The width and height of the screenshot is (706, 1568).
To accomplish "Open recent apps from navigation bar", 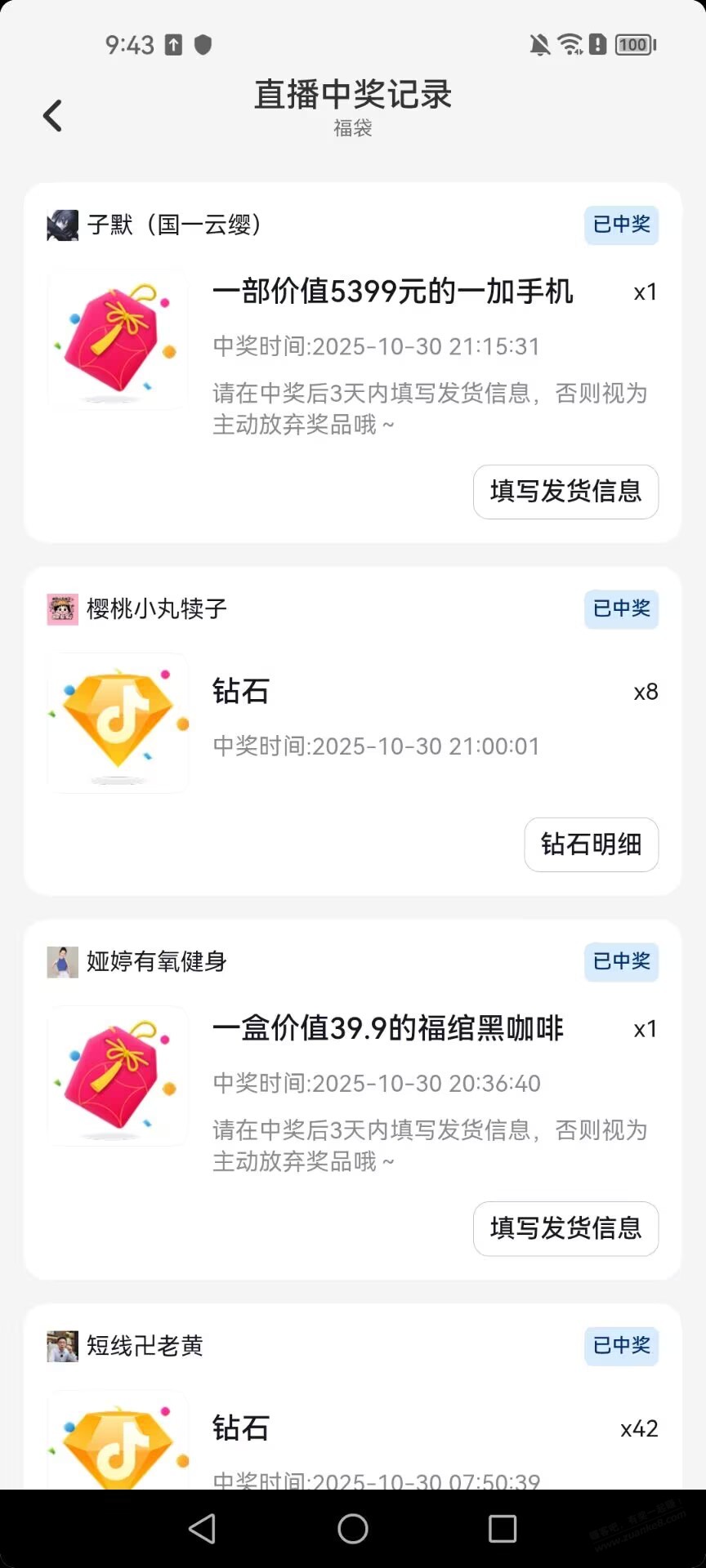I will (502, 1529).
